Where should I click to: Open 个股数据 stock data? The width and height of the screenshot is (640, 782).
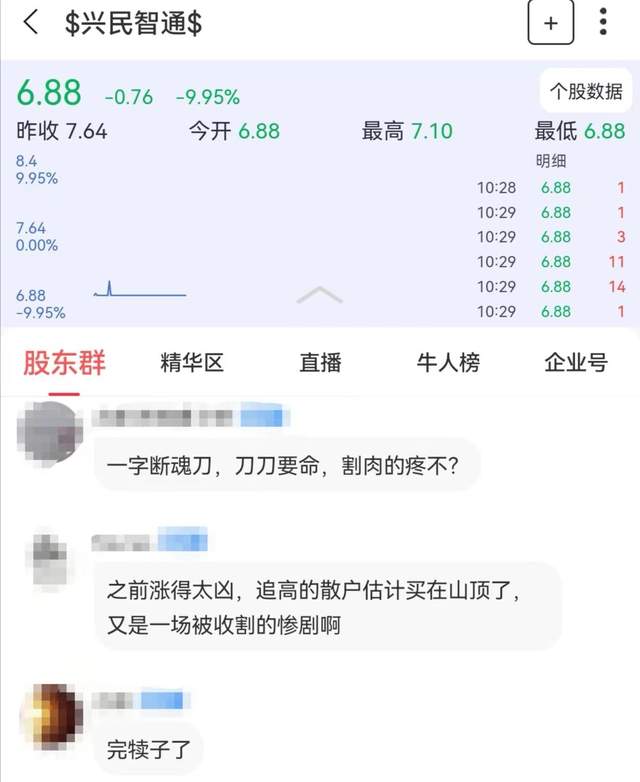(586, 92)
